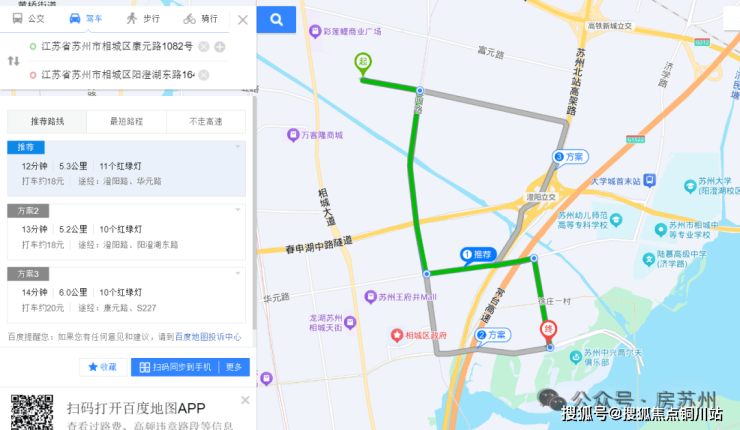This screenshot has height=430, width=740.
Task: Switch to the 公交 transit tab
Action: [29, 18]
